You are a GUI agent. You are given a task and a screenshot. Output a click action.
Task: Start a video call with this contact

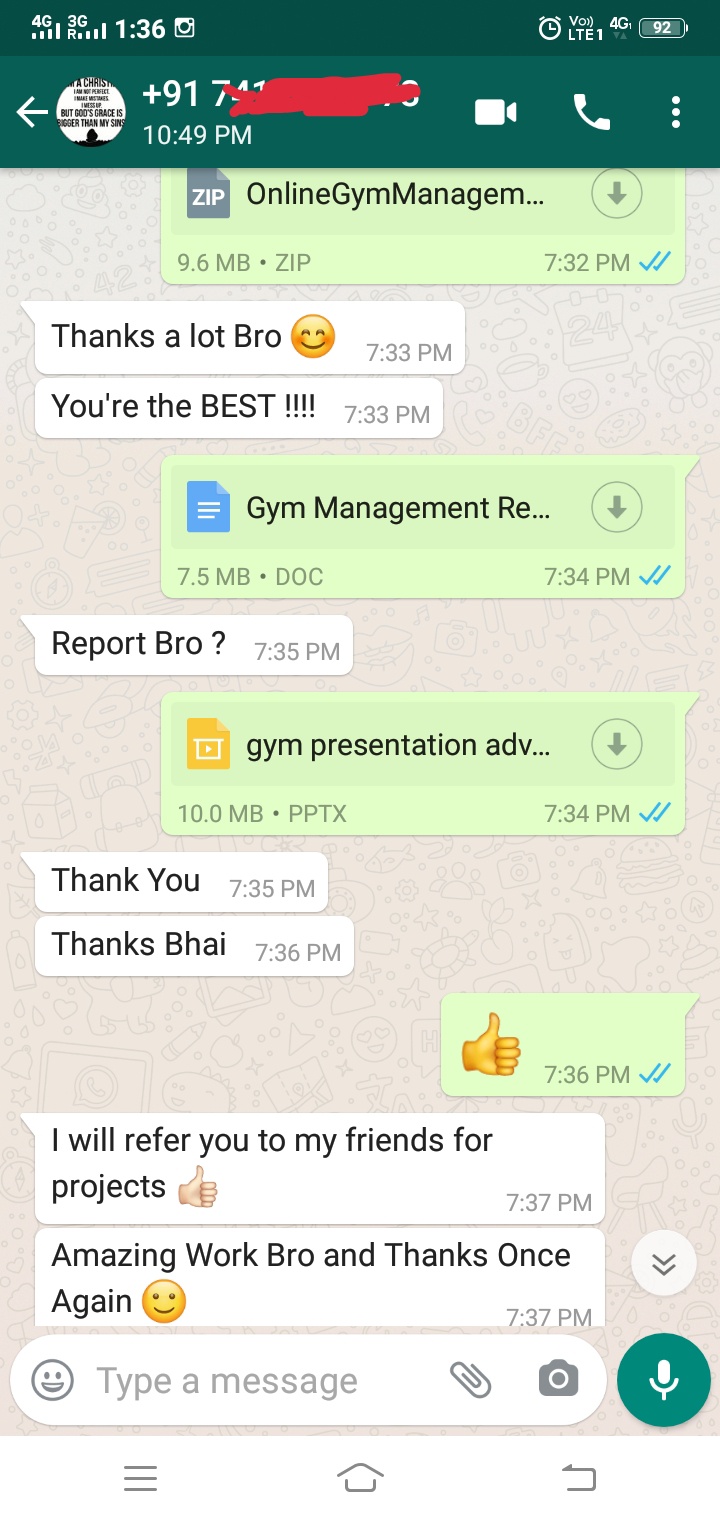coord(493,112)
